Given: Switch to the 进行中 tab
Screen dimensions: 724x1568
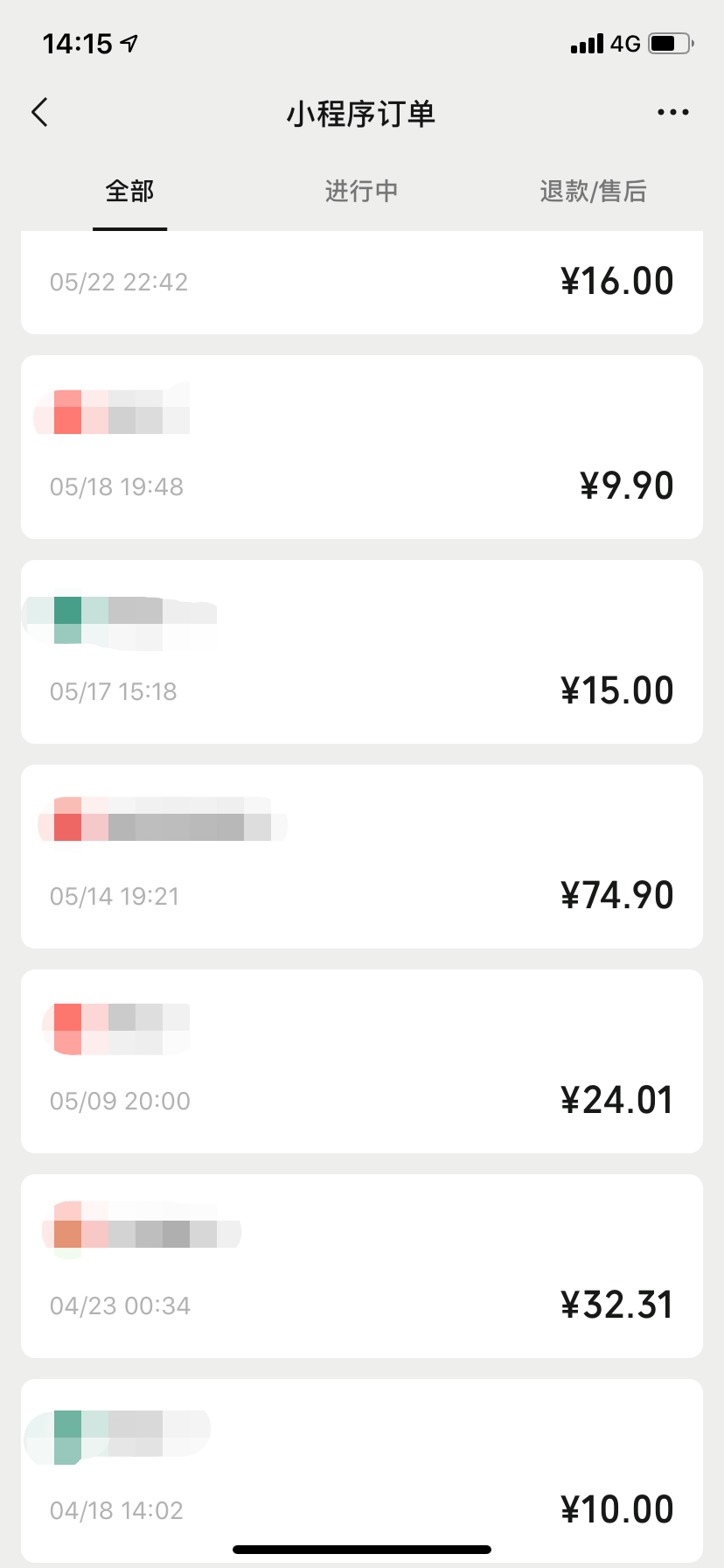Looking at the screenshot, I should (361, 191).
